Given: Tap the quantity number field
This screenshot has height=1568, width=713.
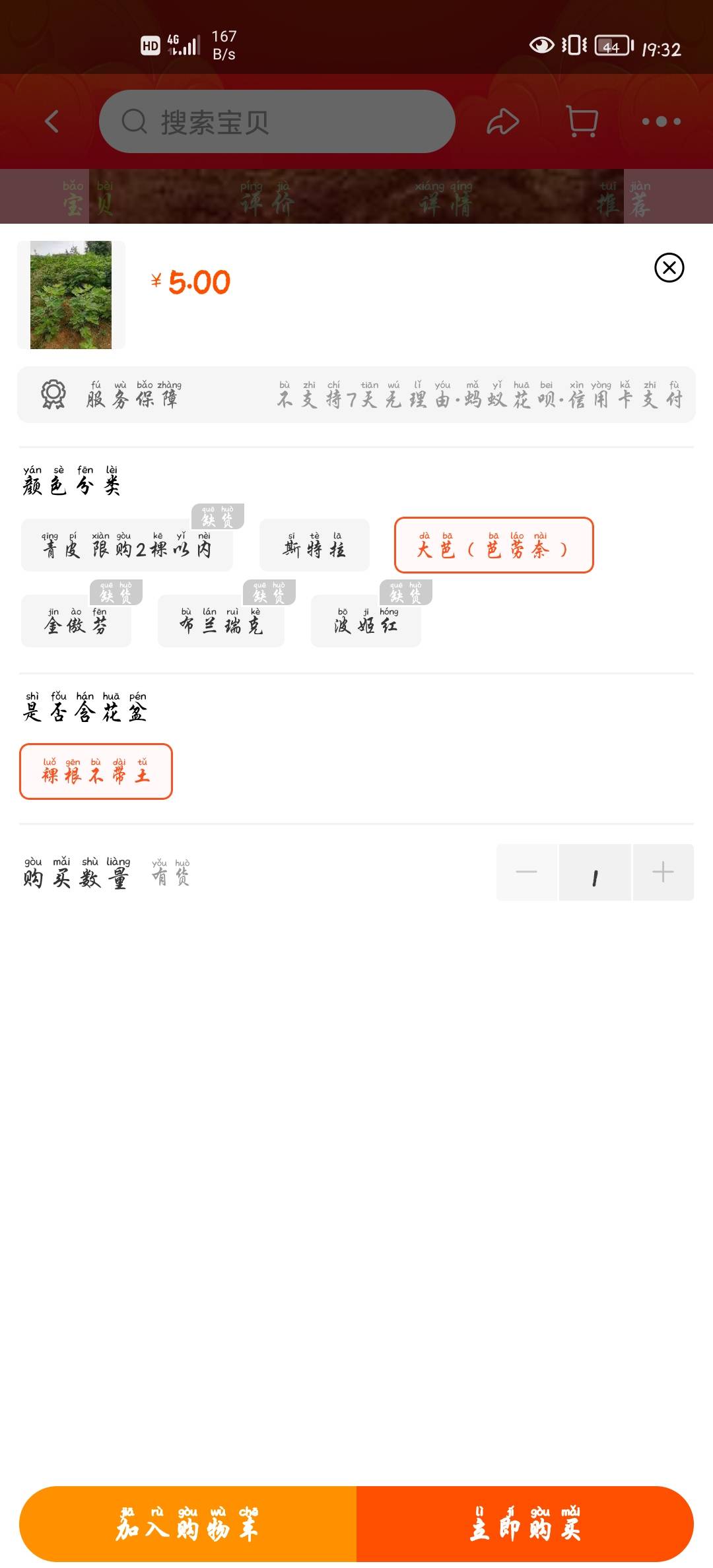Looking at the screenshot, I should (595, 872).
